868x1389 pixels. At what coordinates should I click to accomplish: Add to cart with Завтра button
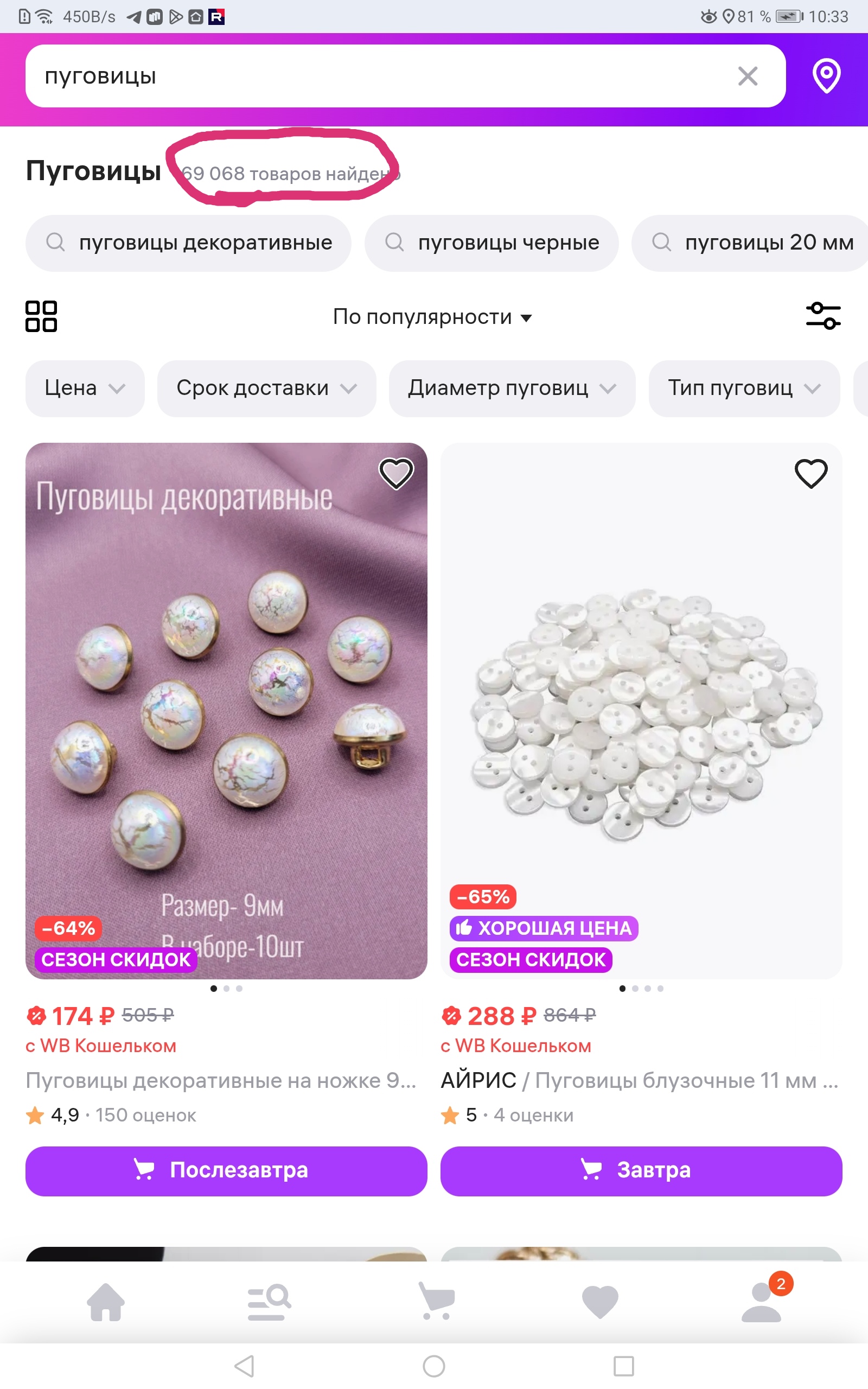(x=641, y=1171)
